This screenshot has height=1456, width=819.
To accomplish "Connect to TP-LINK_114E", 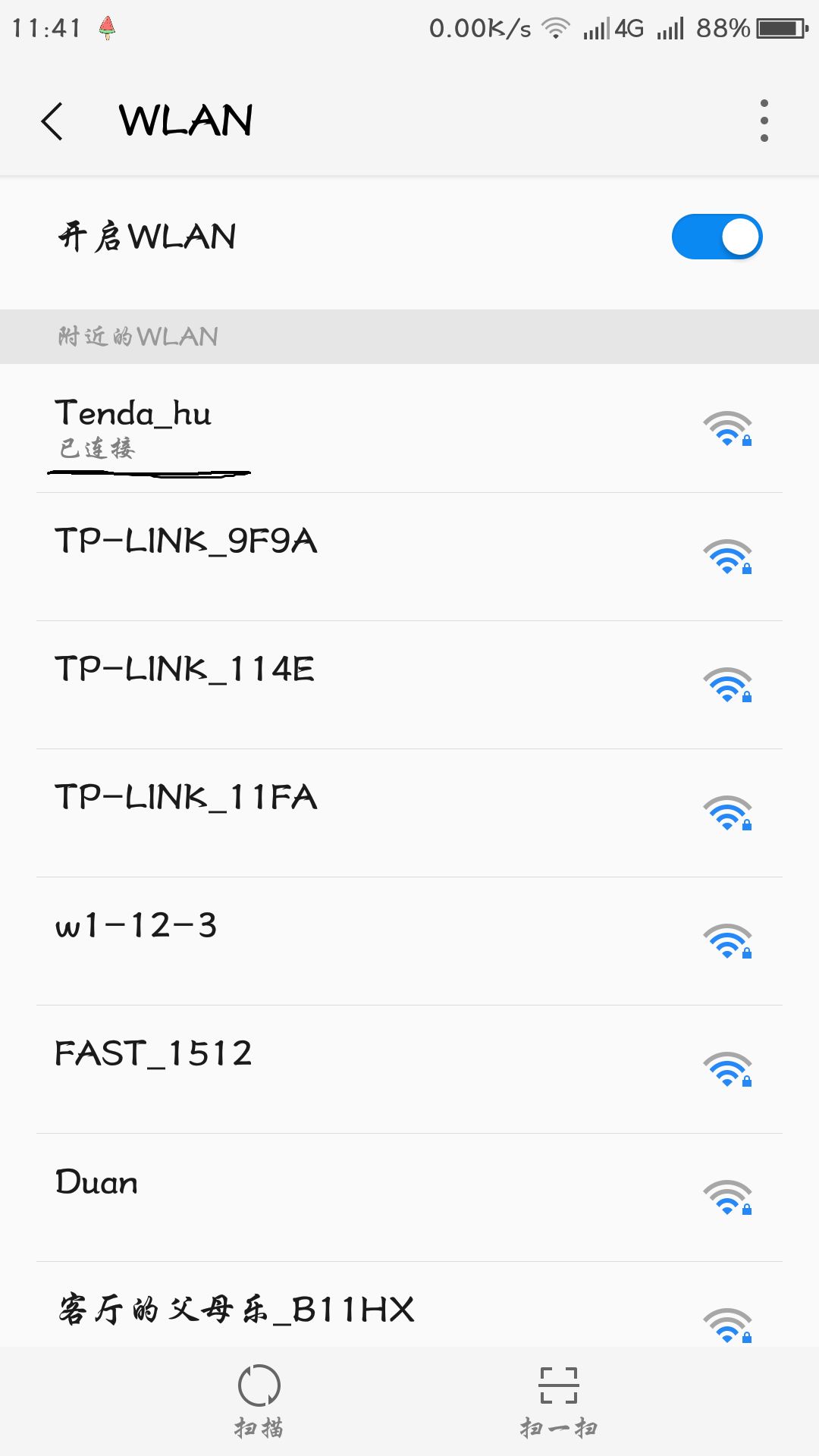I will click(409, 685).
